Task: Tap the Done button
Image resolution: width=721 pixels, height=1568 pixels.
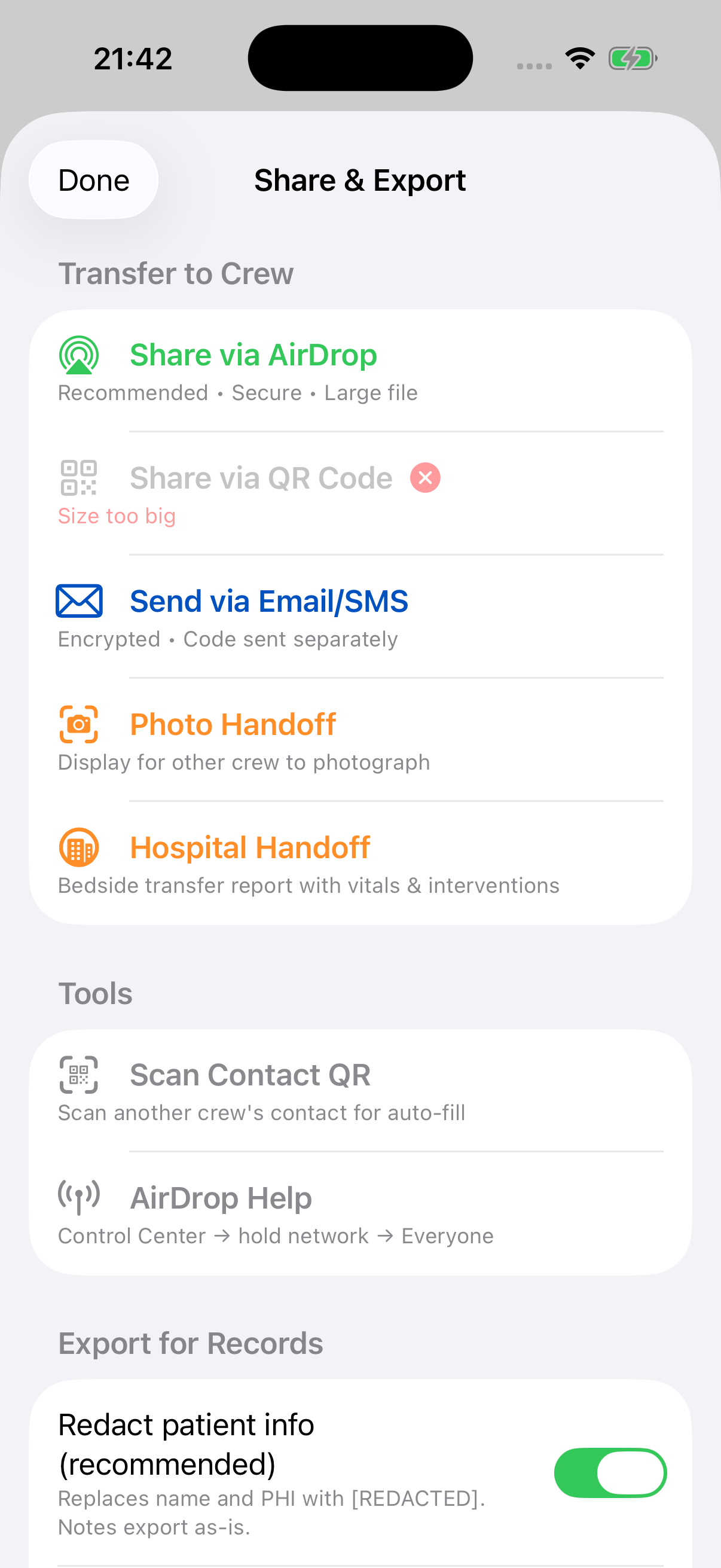Action: (93, 179)
